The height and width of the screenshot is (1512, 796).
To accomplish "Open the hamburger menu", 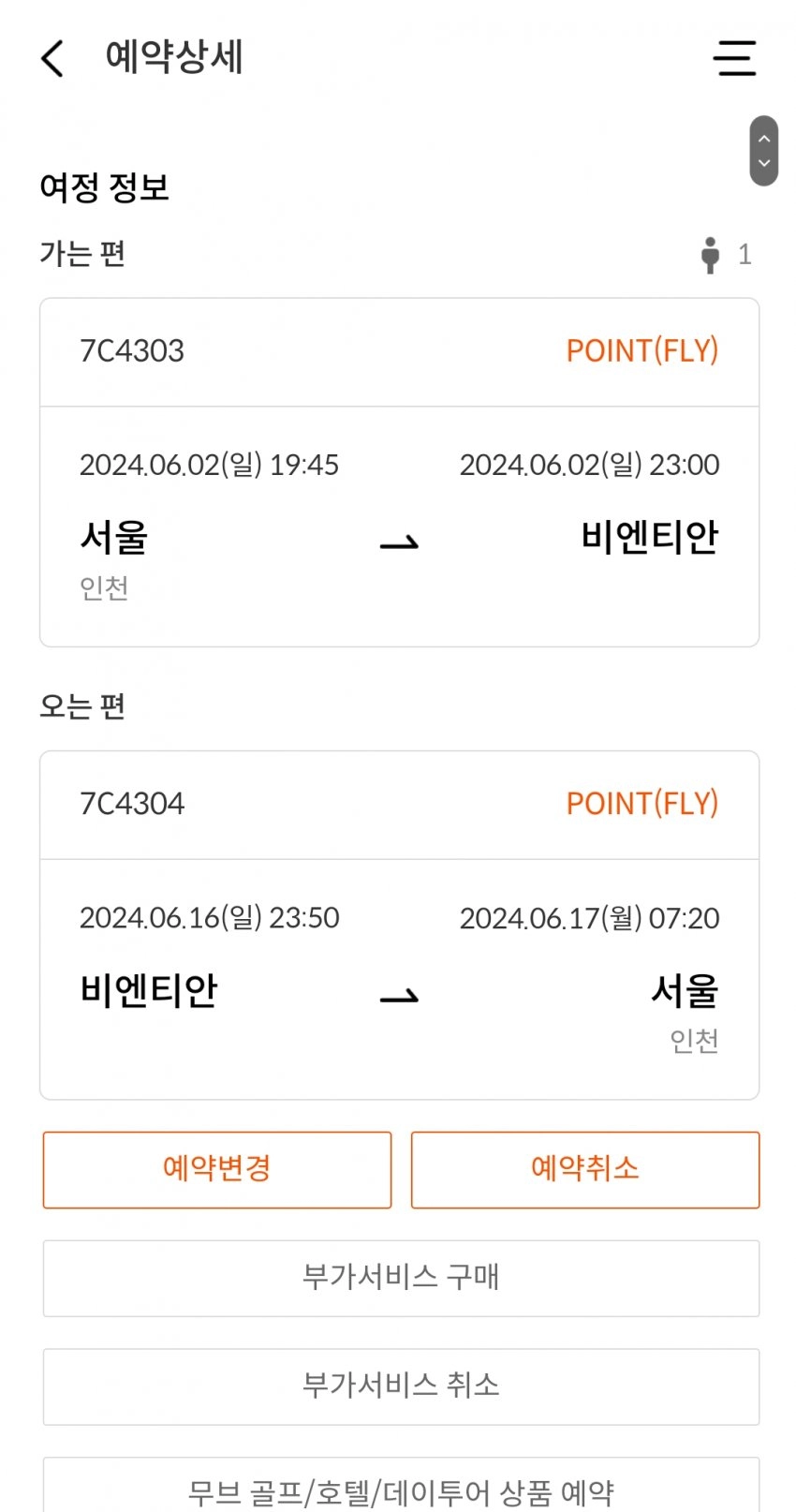I will 734,58.
